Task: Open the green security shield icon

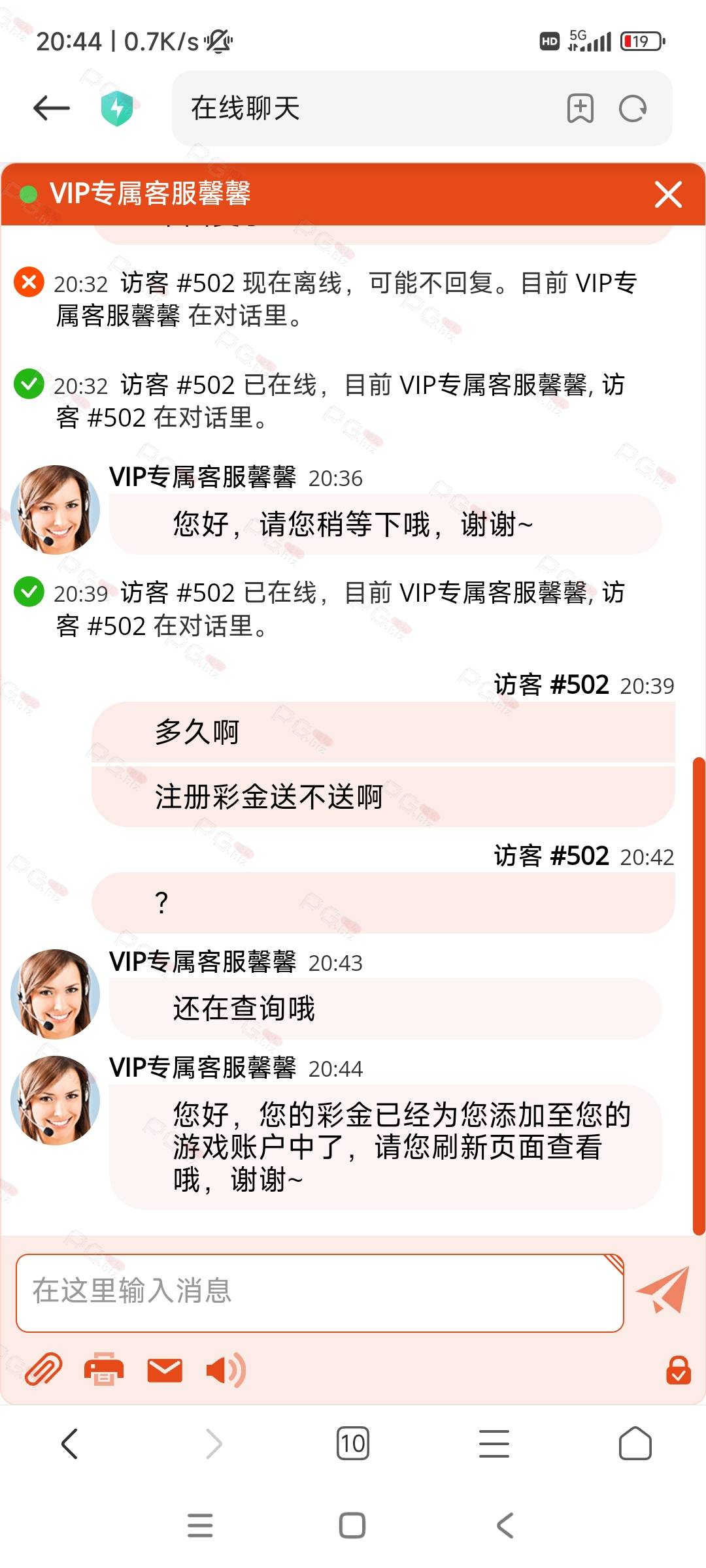Action: point(117,108)
